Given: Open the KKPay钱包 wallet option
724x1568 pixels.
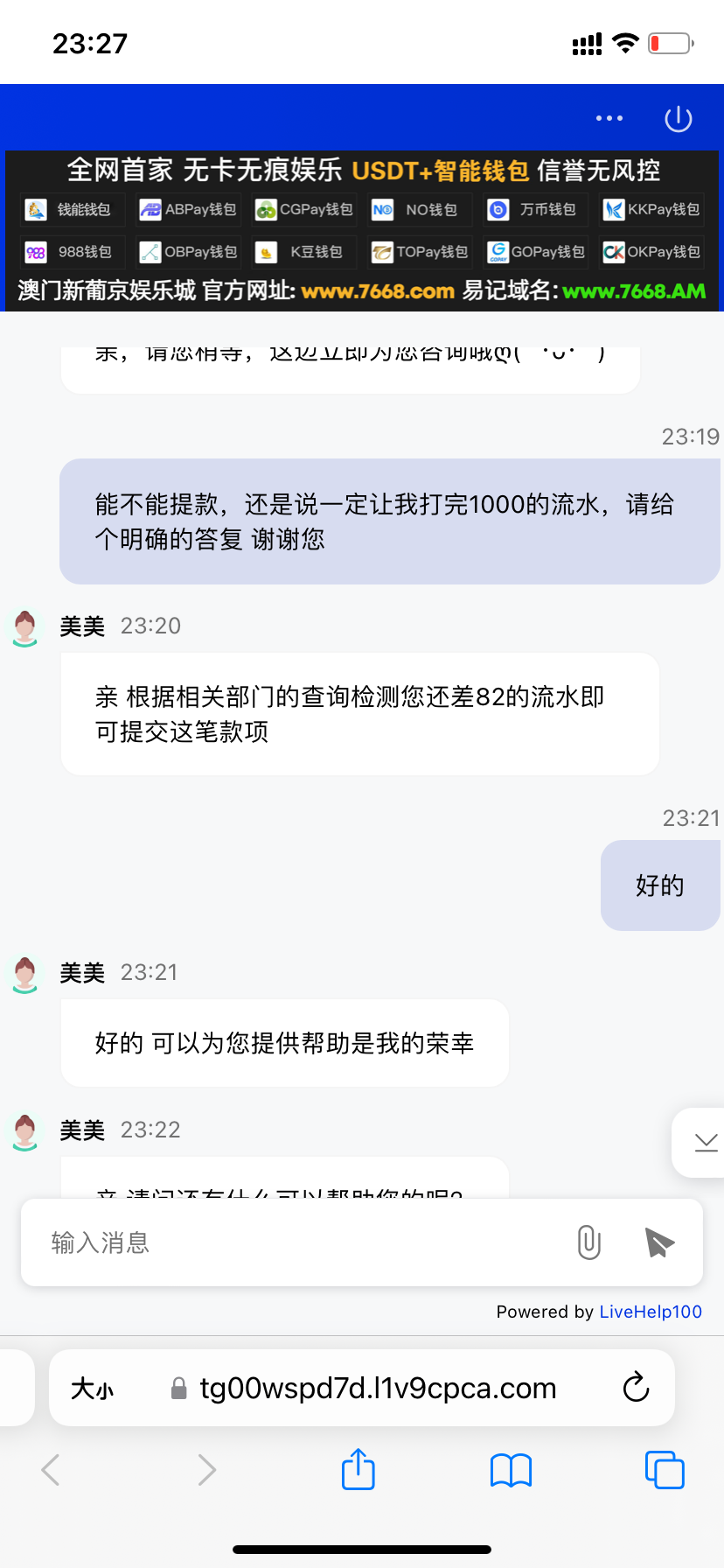Looking at the screenshot, I should 651,210.
